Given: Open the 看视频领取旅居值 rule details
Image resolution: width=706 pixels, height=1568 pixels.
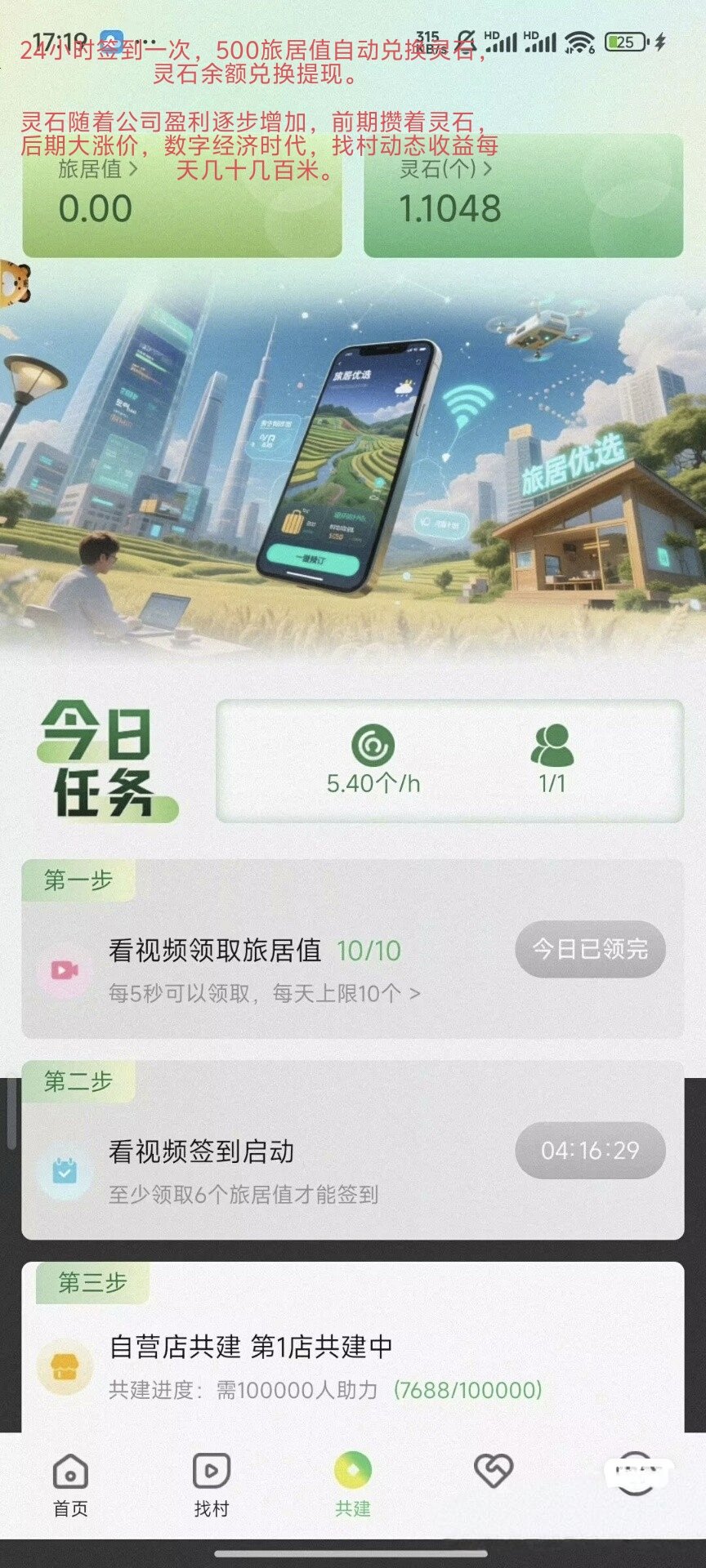Looking at the screenshot, I should pos(265,994).
